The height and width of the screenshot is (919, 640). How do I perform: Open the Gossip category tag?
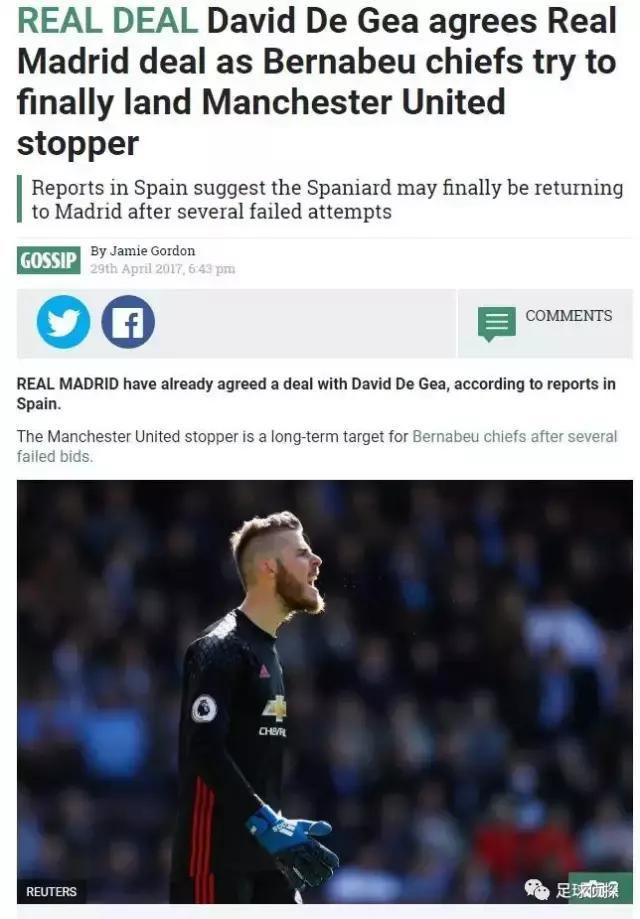48,260
